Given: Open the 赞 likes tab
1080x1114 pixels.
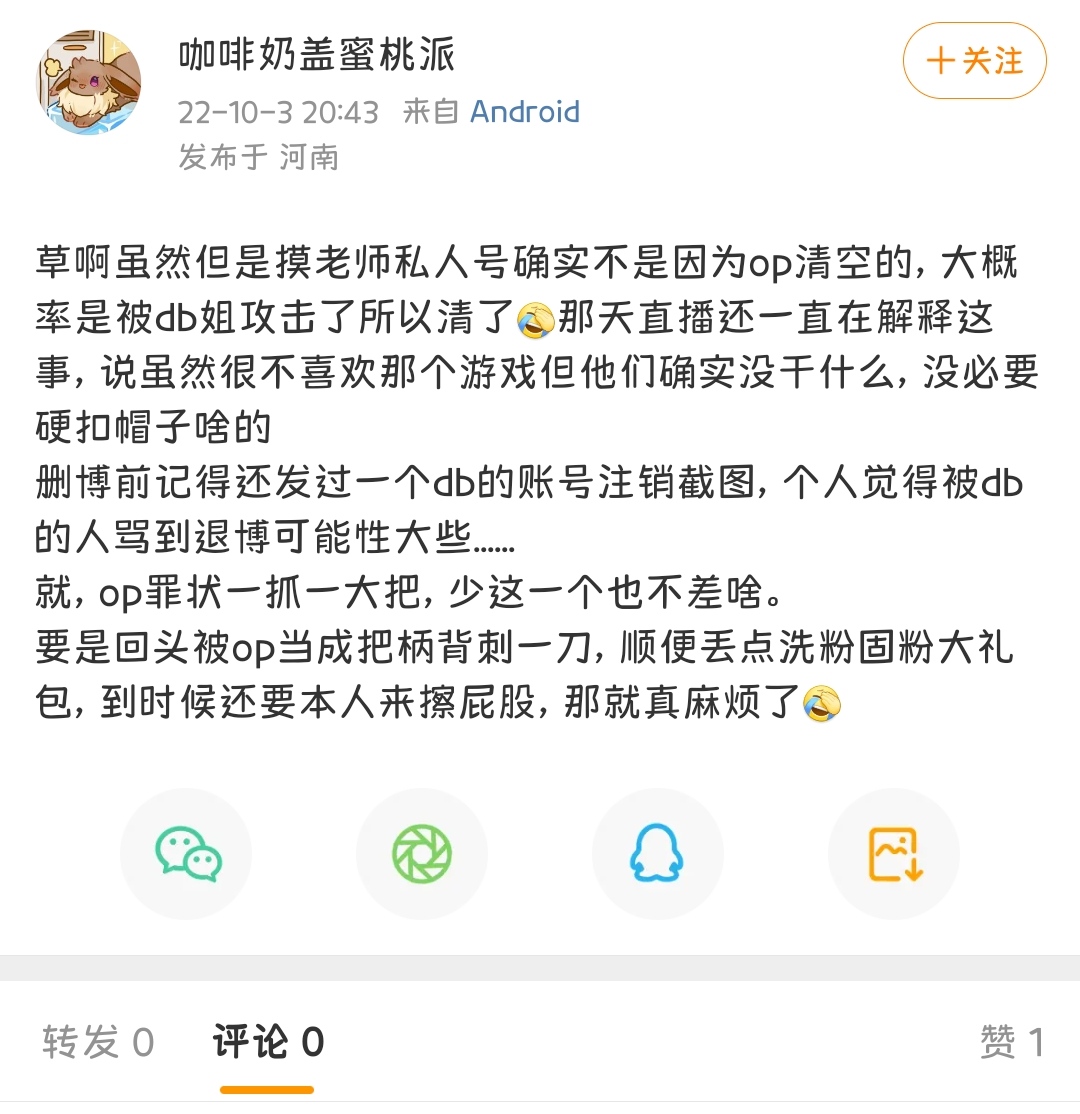Looking at the screenshot, I should (x=1011, y=1043).
